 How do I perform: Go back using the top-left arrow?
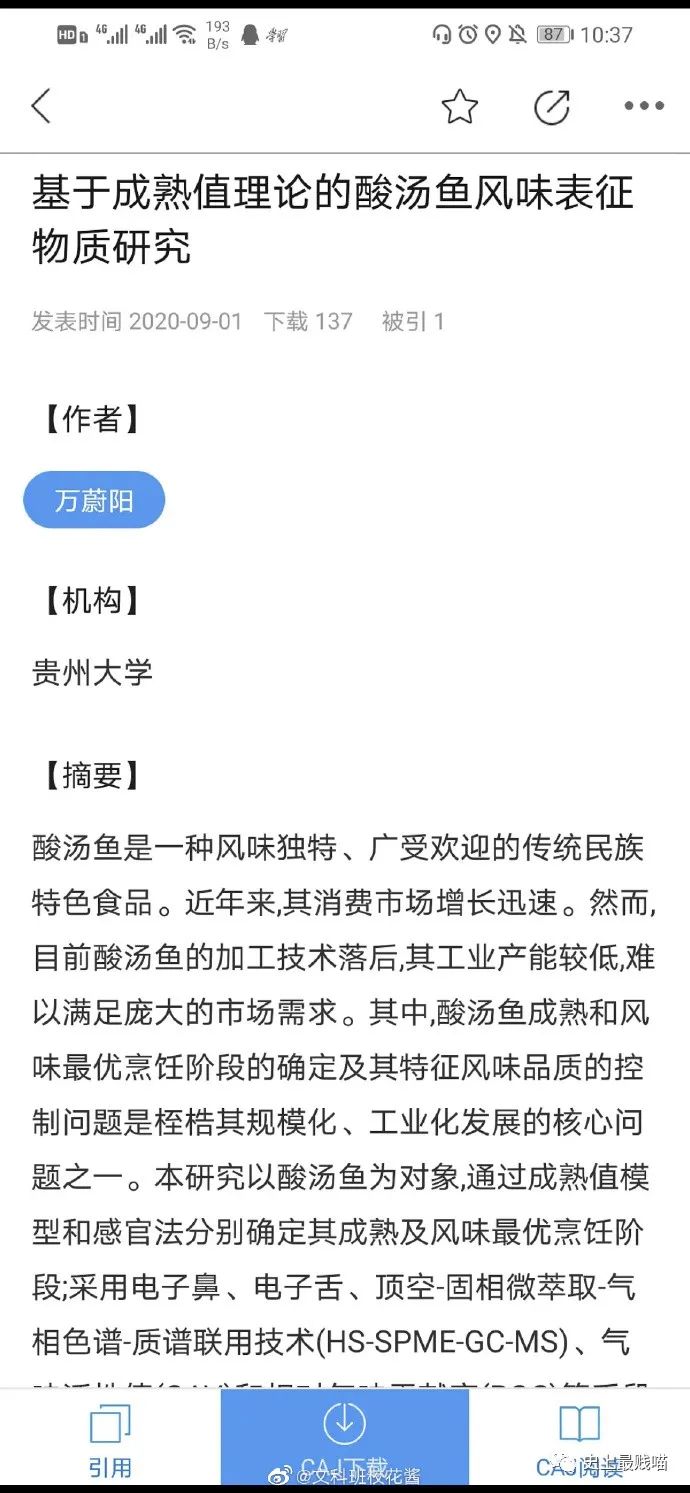[x=41, y=106]
